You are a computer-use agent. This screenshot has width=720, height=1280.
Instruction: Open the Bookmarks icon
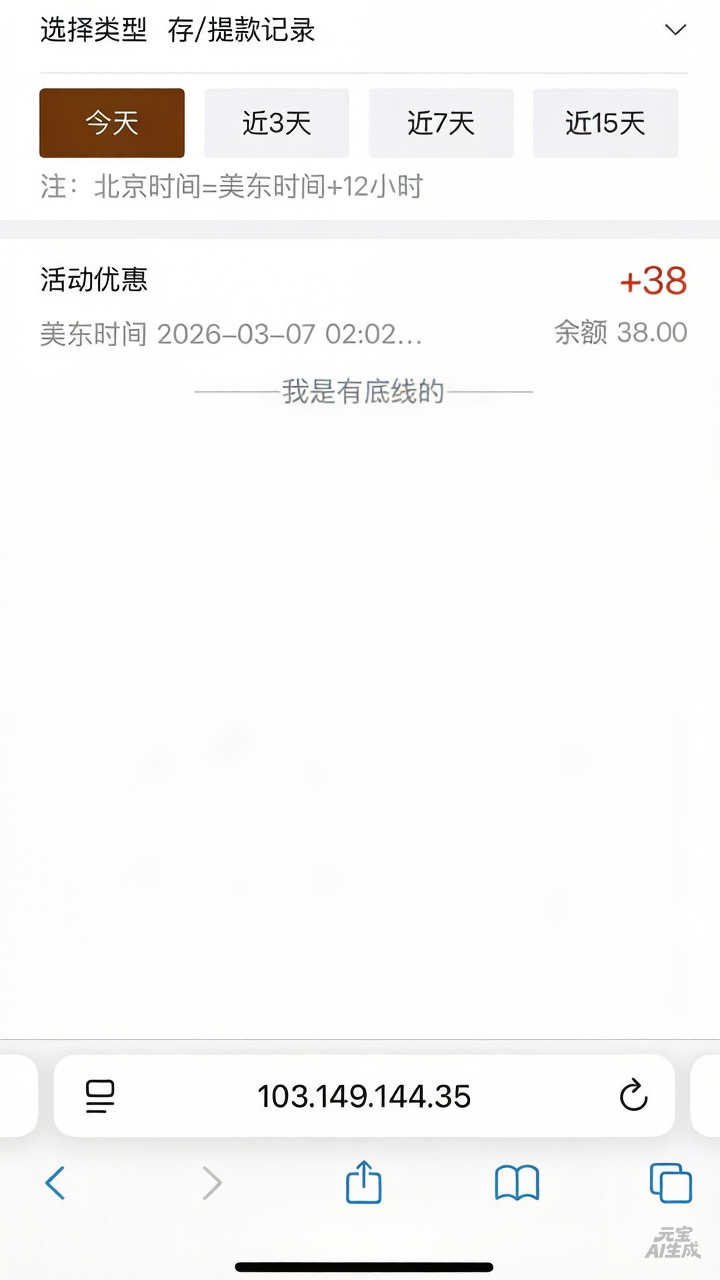[516, 1183]
